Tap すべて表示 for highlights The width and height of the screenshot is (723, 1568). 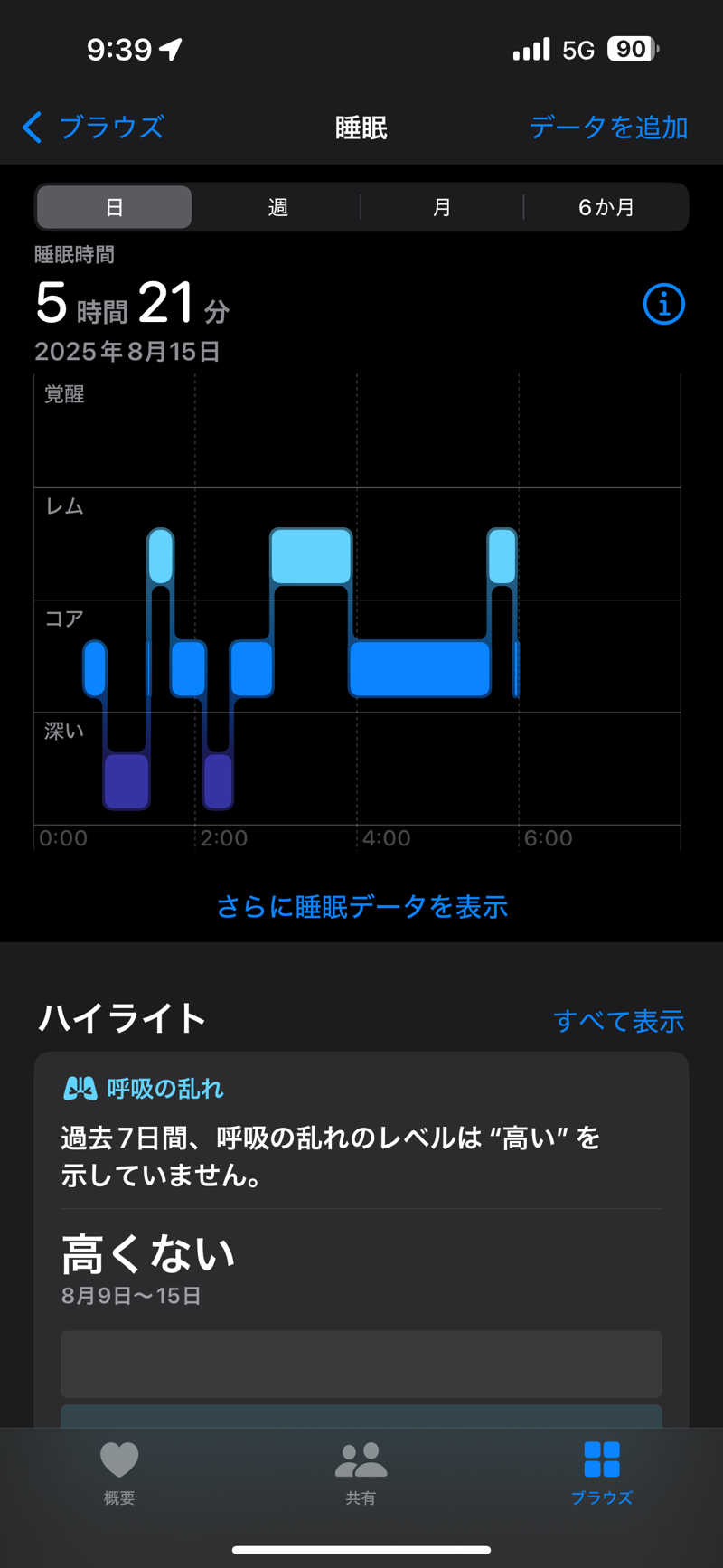(618, 1021)
